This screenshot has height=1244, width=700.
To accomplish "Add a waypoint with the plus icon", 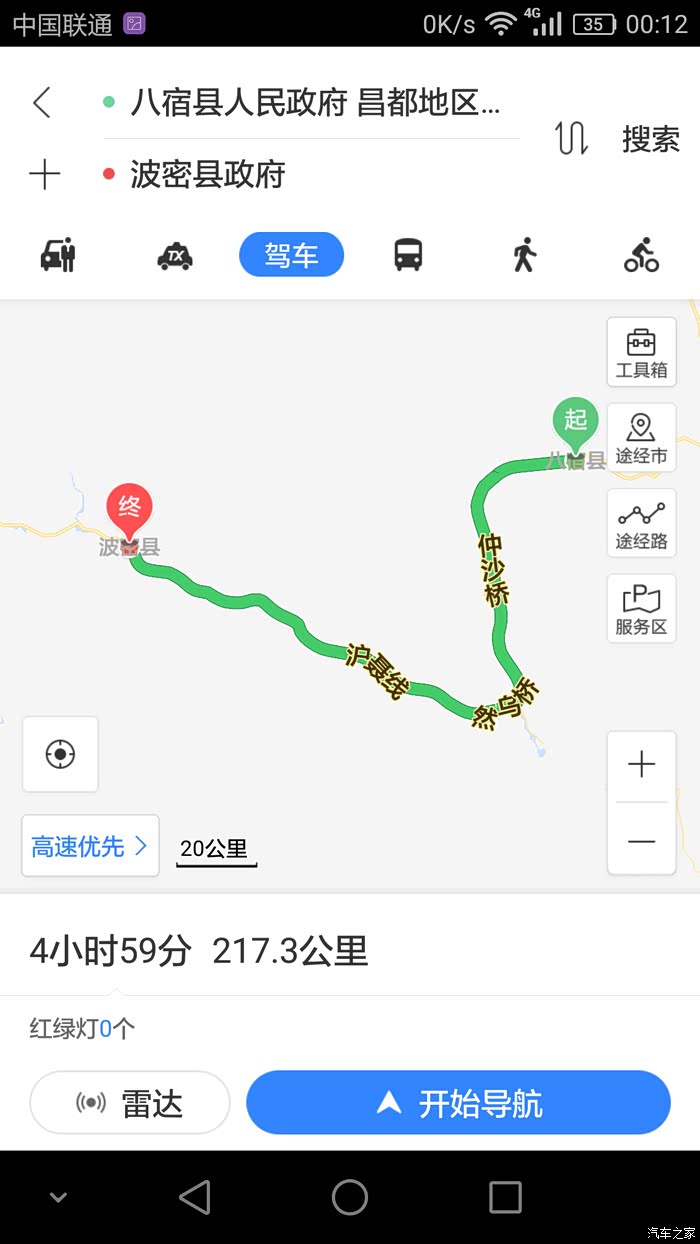I will [44, 175].
